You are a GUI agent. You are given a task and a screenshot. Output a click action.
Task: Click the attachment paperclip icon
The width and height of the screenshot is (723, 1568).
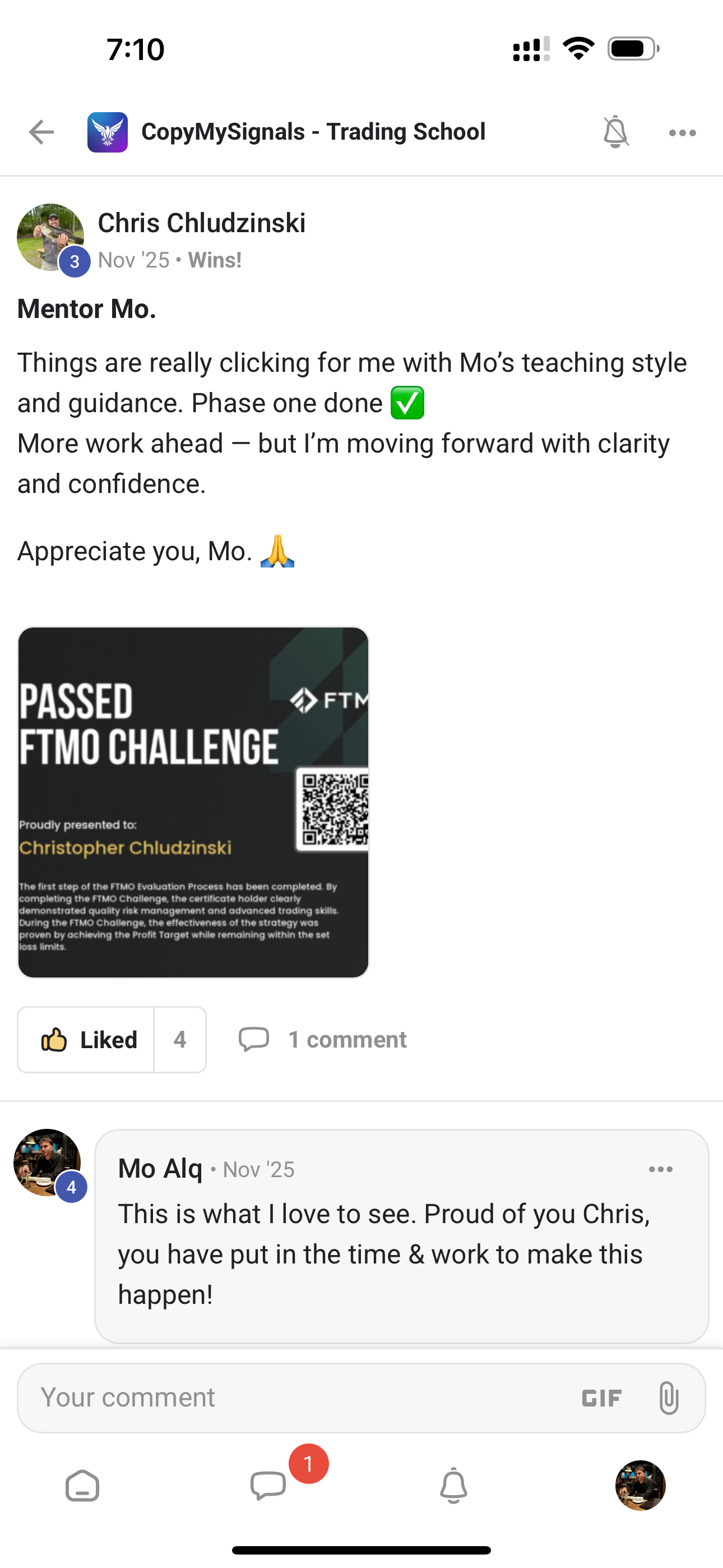tap(668, 1397)
